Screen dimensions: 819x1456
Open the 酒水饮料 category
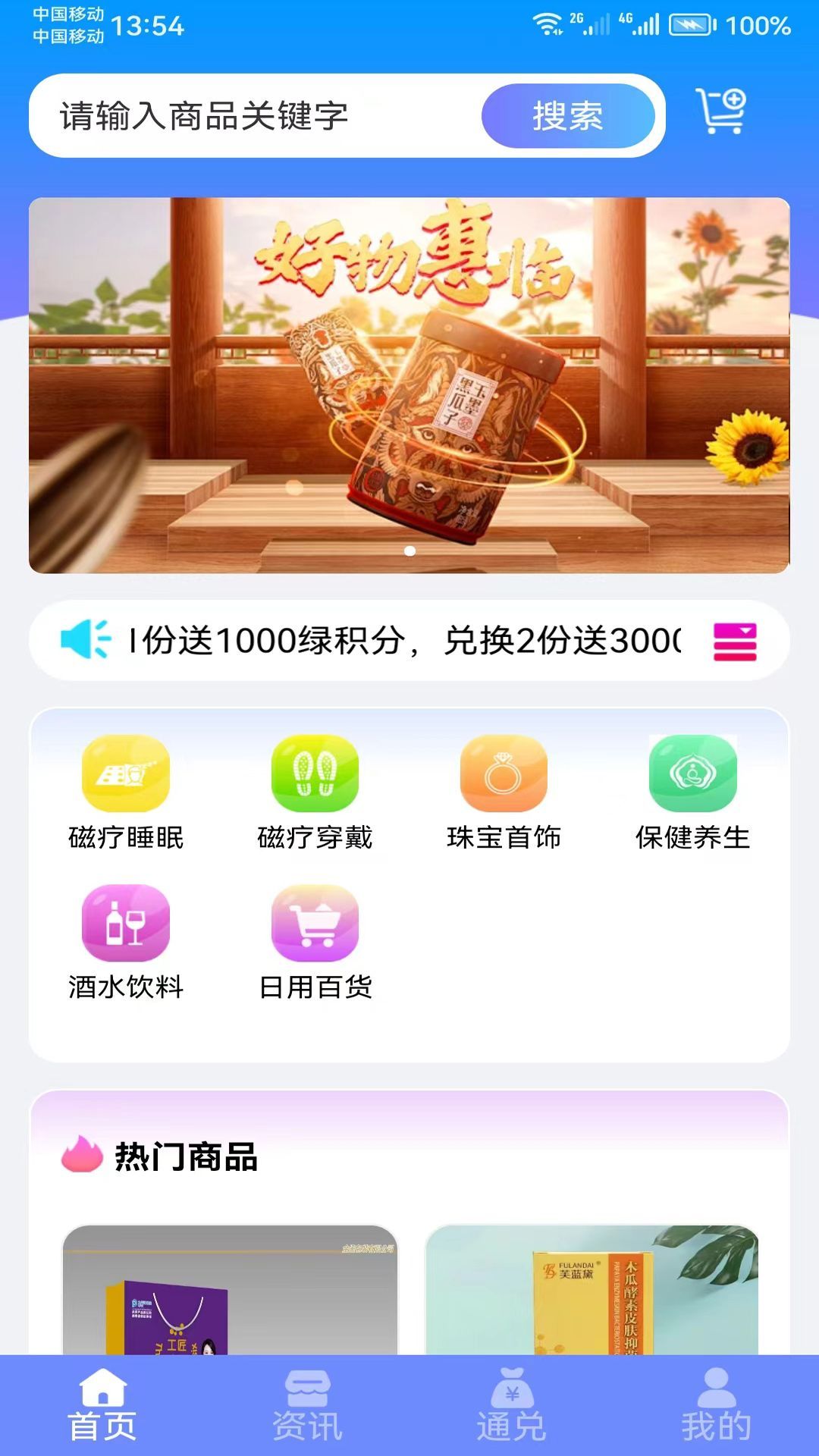point(126,943)
